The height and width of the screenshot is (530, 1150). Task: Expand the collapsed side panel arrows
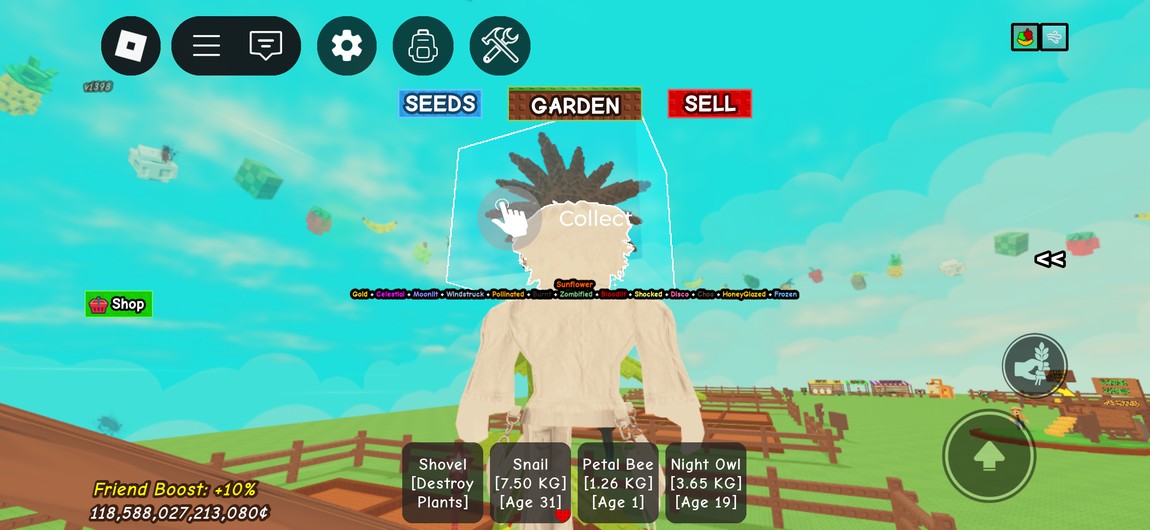1049,260
